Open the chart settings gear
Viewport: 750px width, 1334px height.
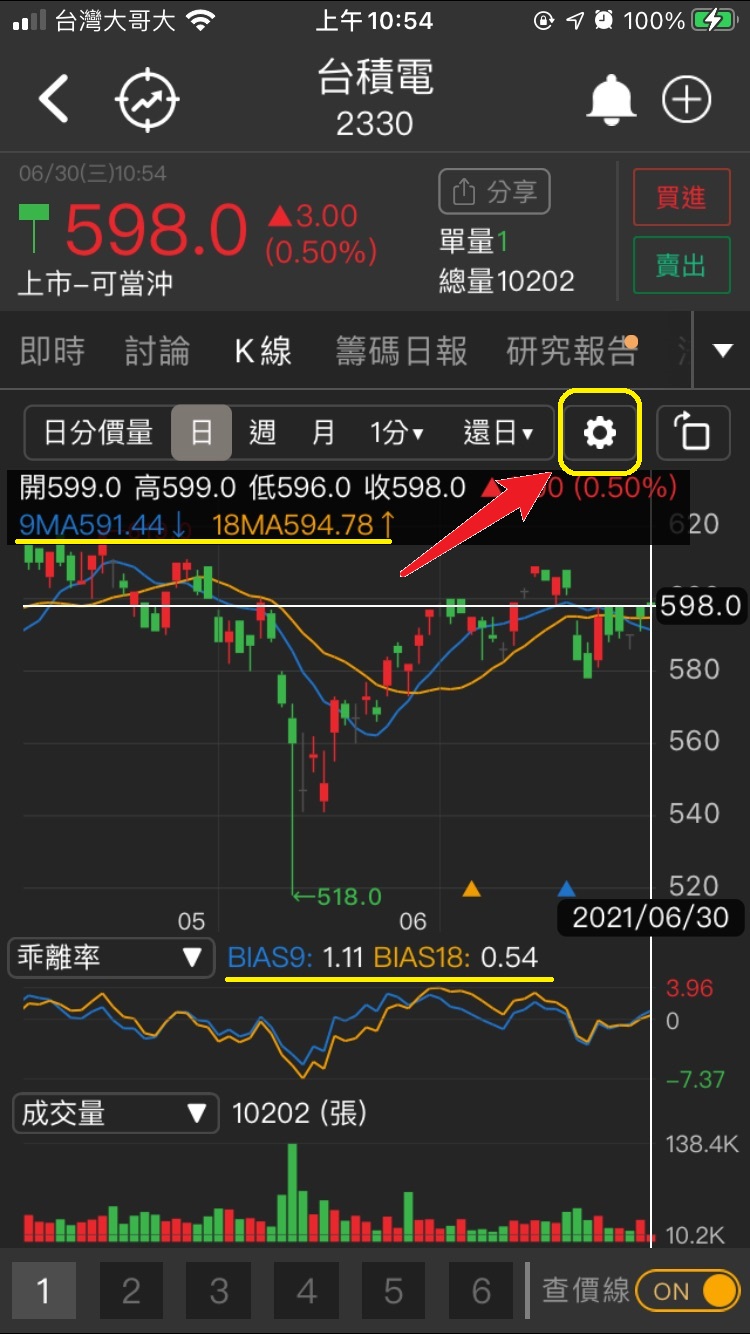[x=600, y=433]
